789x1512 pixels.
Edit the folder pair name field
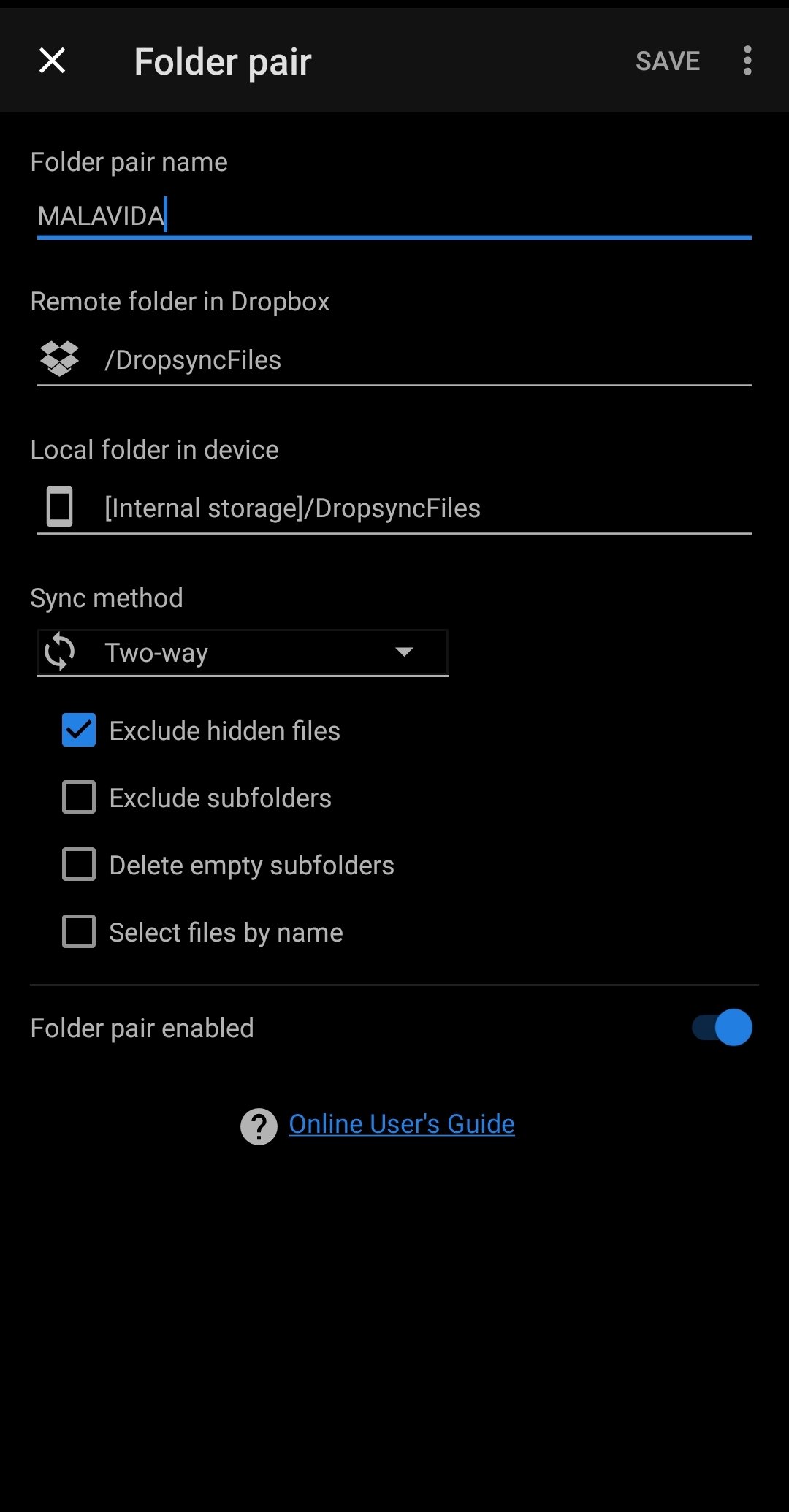394,216
